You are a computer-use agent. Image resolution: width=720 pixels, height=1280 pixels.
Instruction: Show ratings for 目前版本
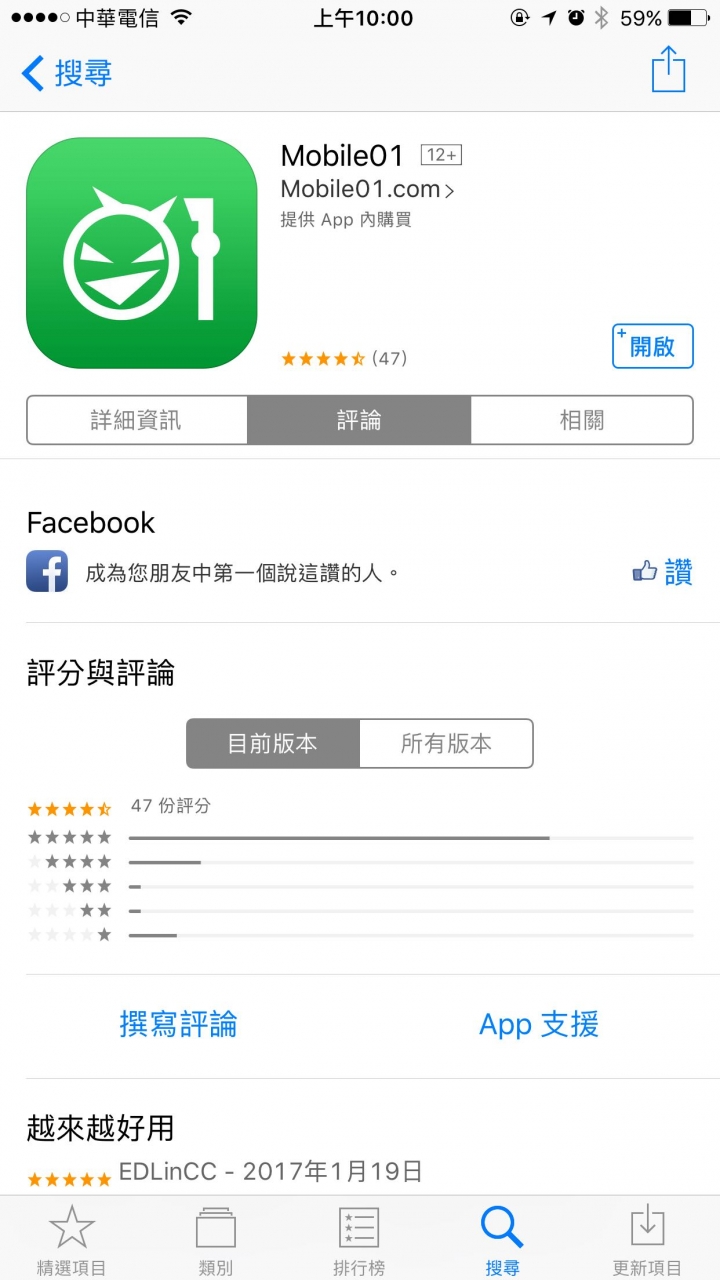click(x=273, y=744)
